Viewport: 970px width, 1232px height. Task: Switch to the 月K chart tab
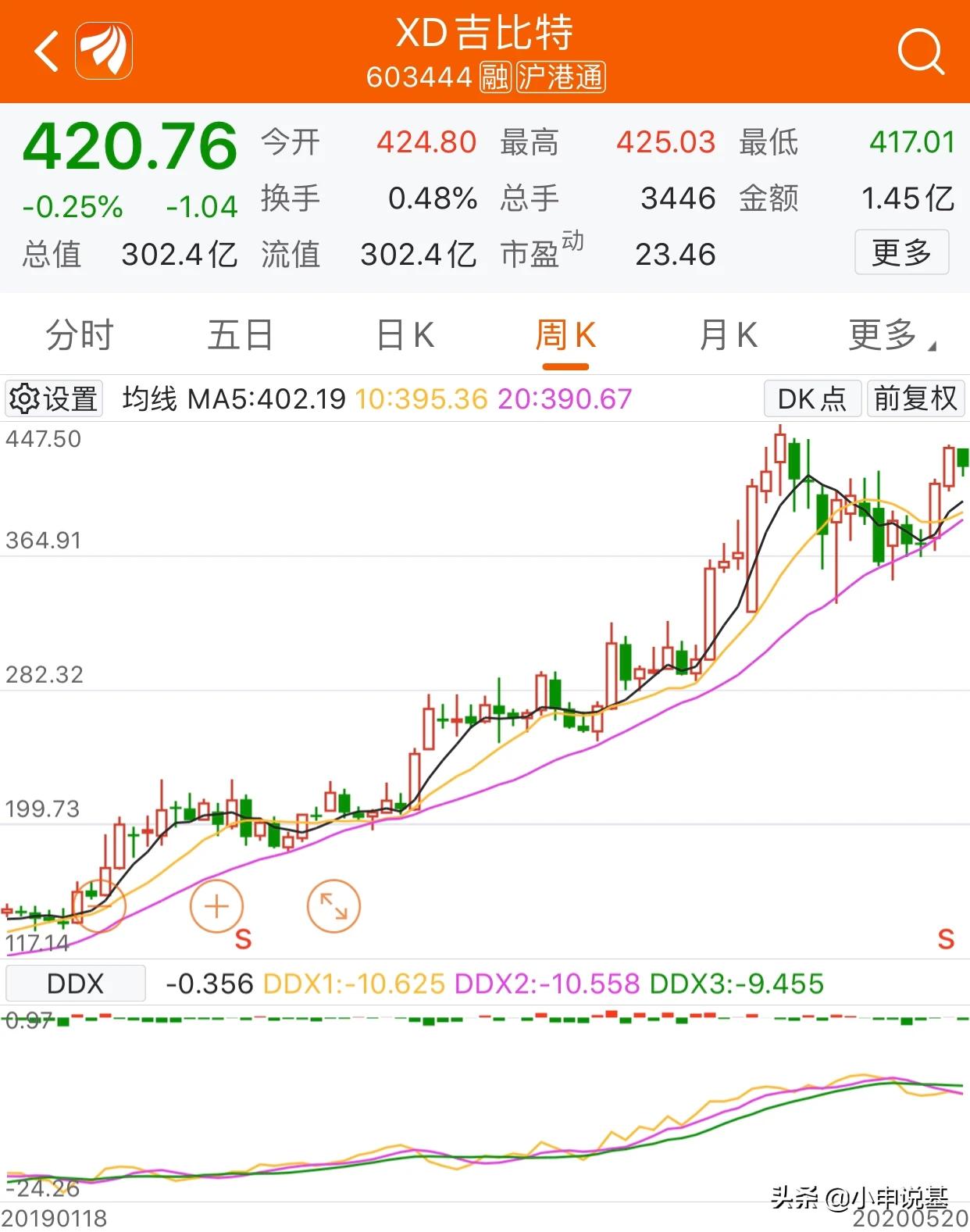click(x=728, y=336)
